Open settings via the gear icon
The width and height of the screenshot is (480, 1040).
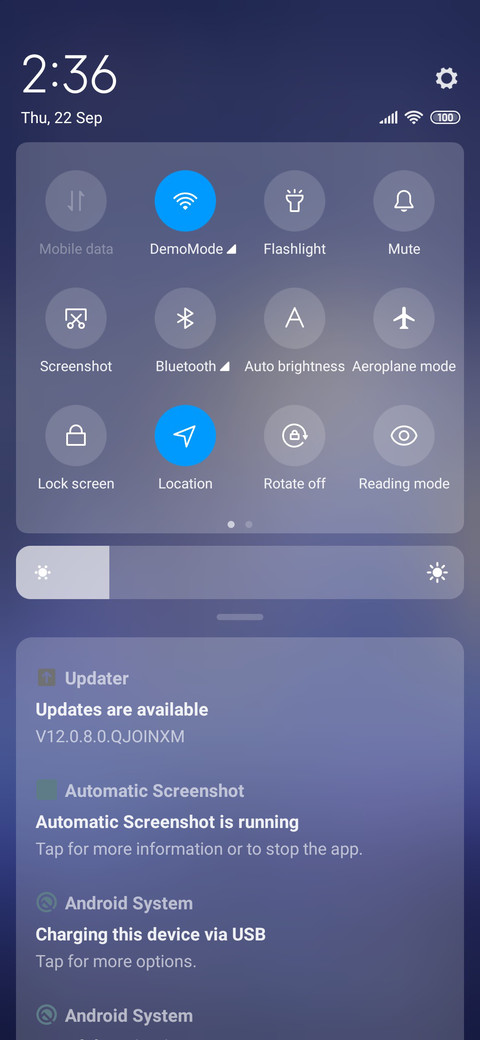click(x=446, y=78)
